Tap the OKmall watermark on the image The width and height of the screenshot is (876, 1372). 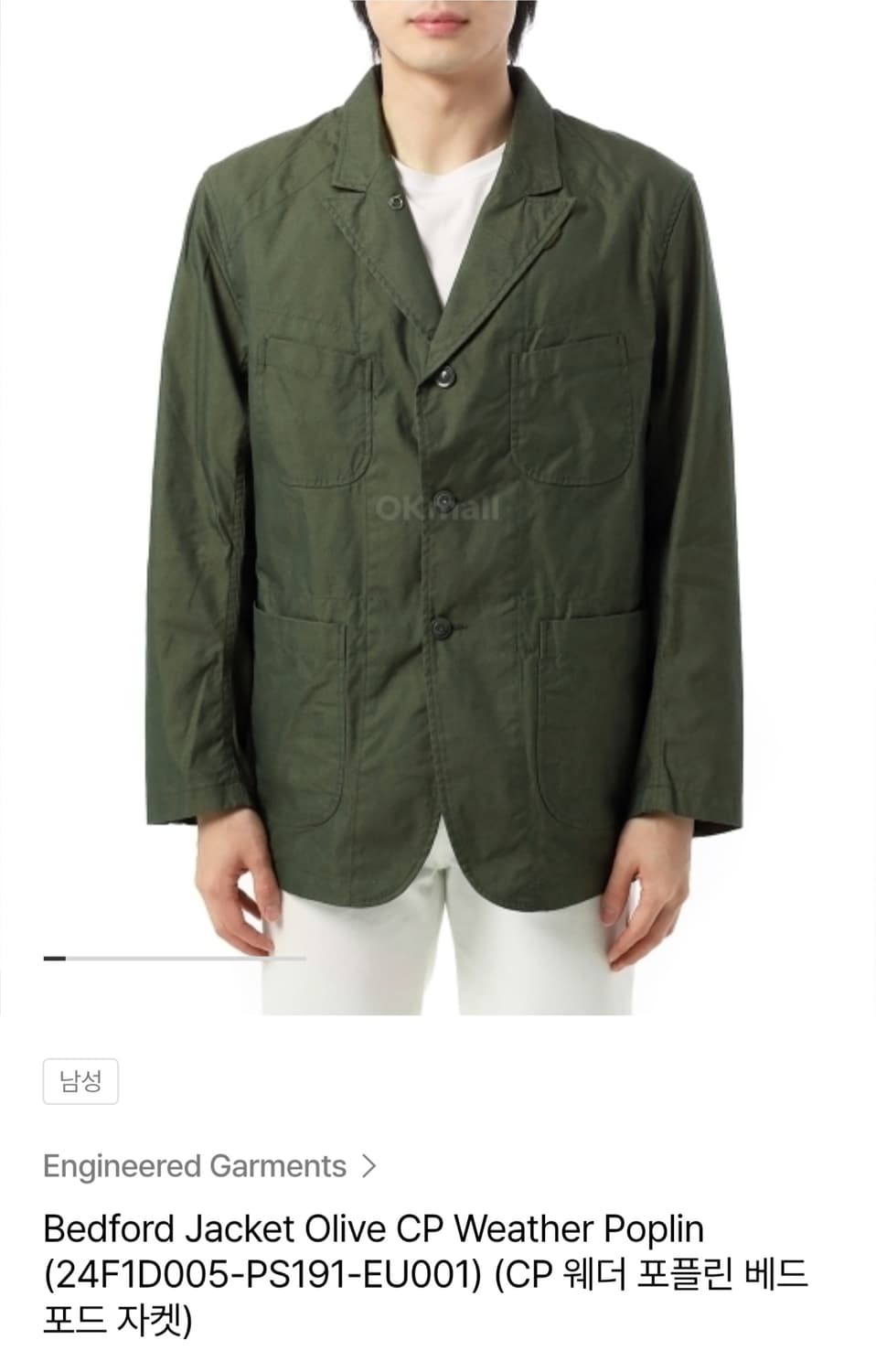(x=437, y=510)
